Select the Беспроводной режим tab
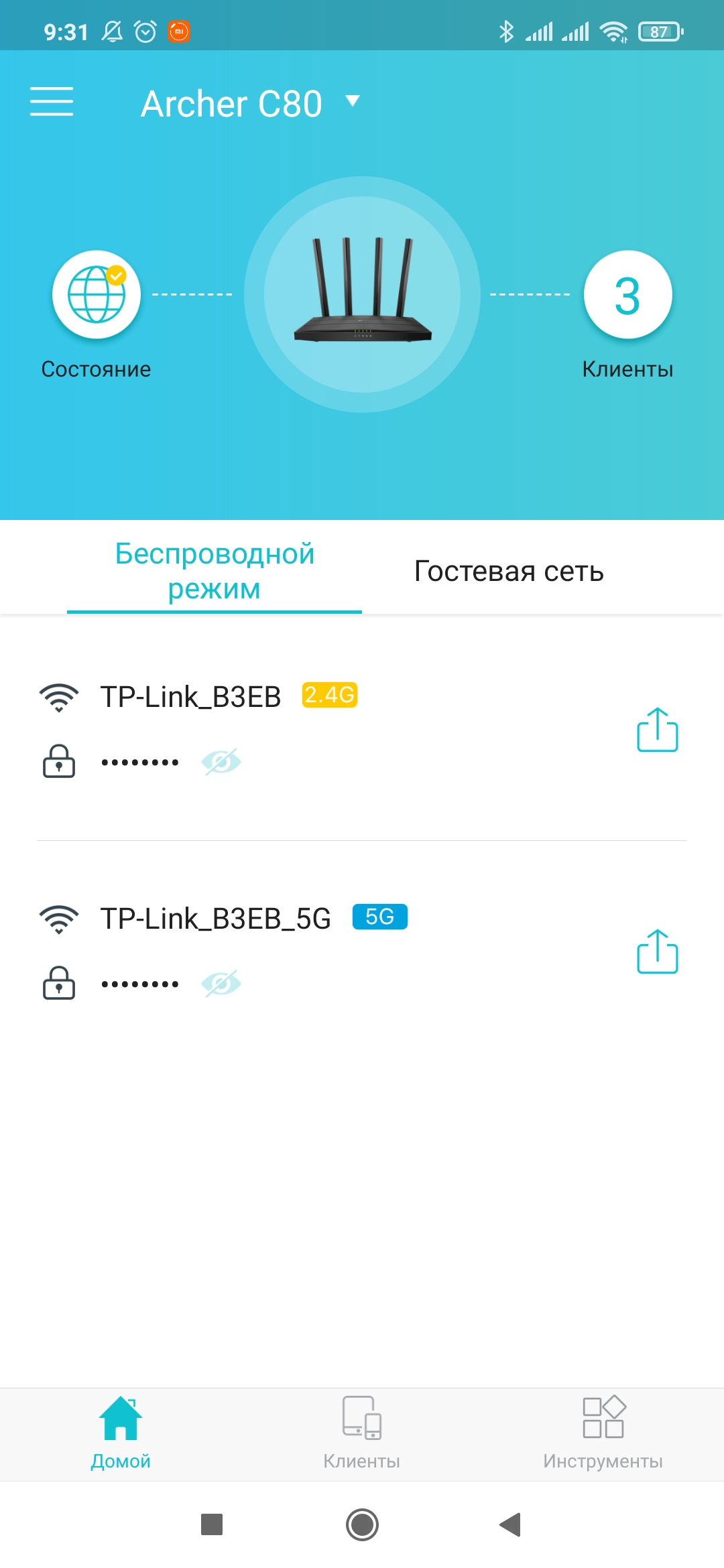Screen dimensions: 724x1568 [215, 572]
